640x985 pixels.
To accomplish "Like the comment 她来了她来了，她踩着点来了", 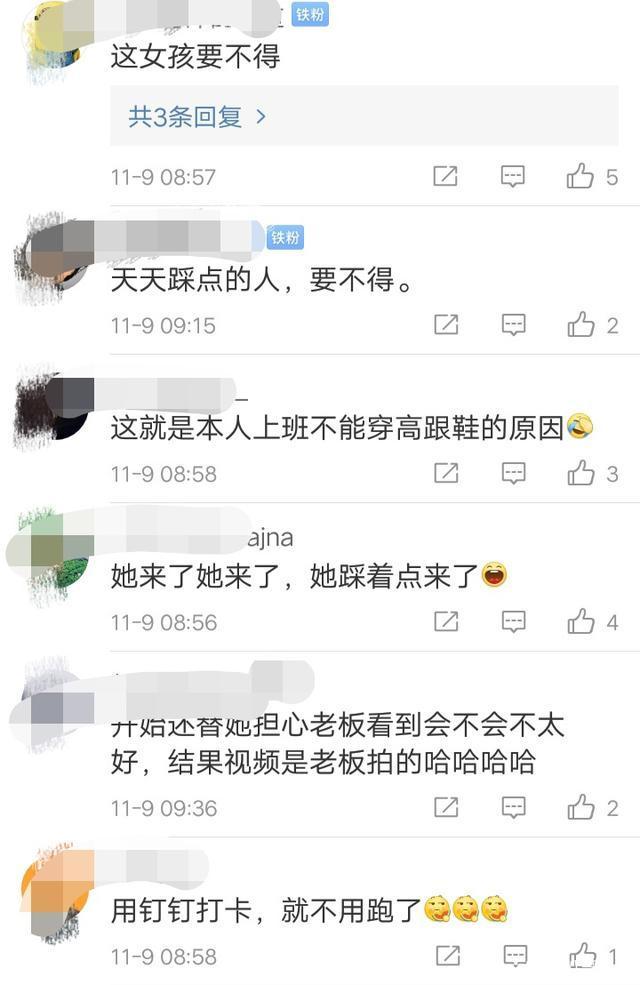I will click(x=581, y=622).
